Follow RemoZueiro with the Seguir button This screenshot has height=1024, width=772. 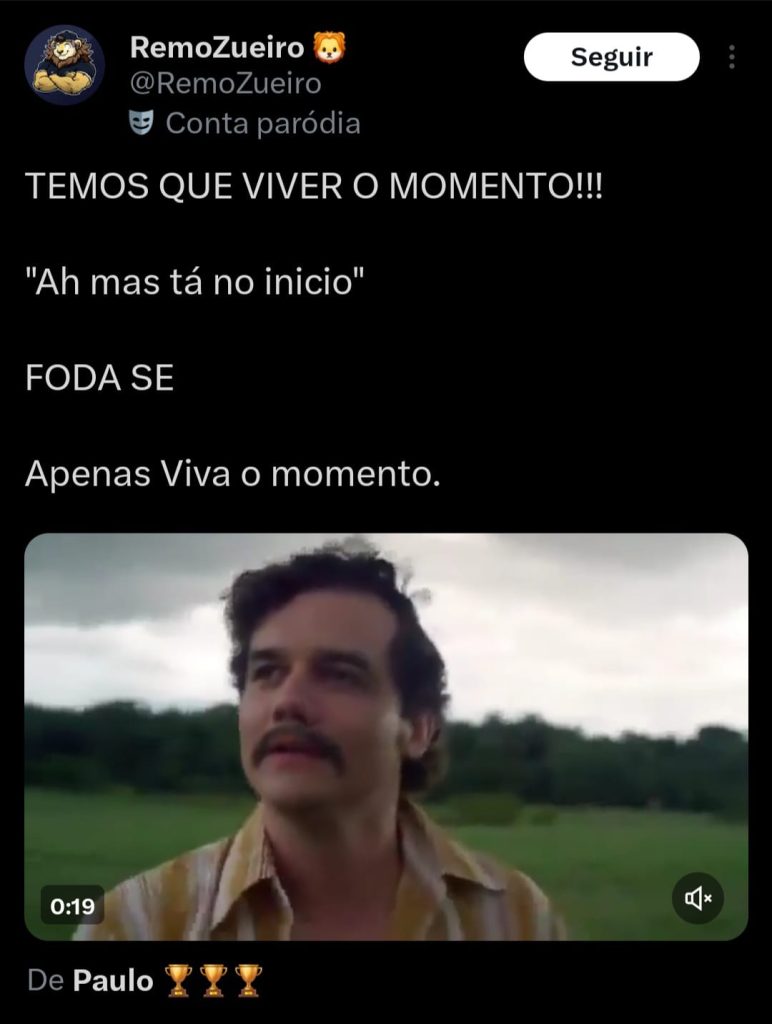[611, 57]
